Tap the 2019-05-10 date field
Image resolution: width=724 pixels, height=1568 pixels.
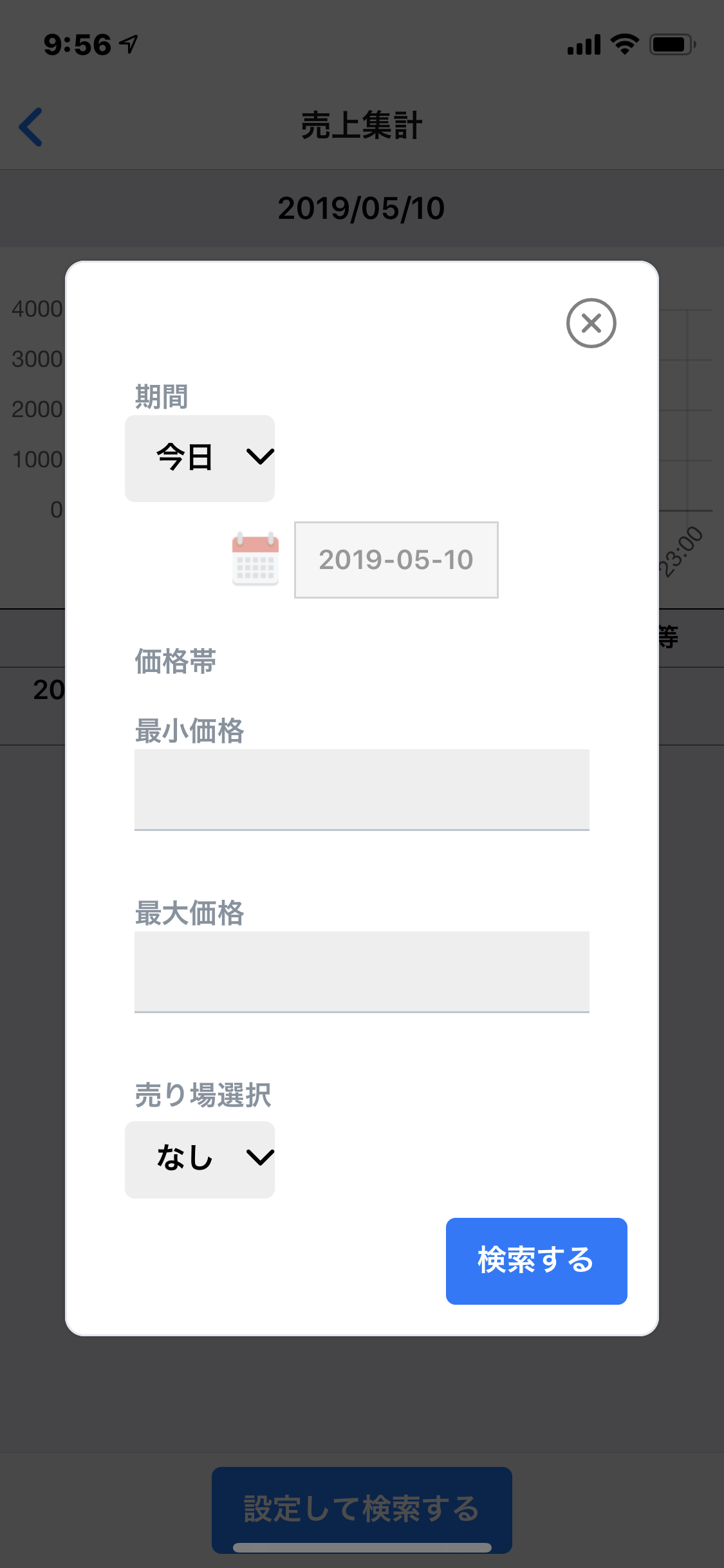(x=396, y=560)
